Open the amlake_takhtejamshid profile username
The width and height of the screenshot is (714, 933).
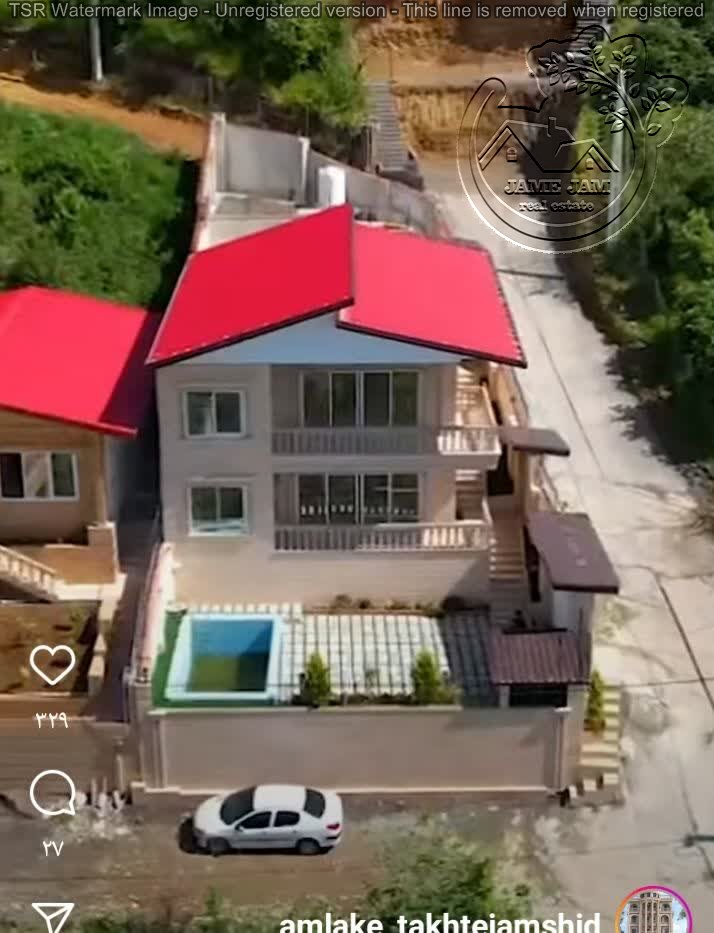tap(440, 922)
